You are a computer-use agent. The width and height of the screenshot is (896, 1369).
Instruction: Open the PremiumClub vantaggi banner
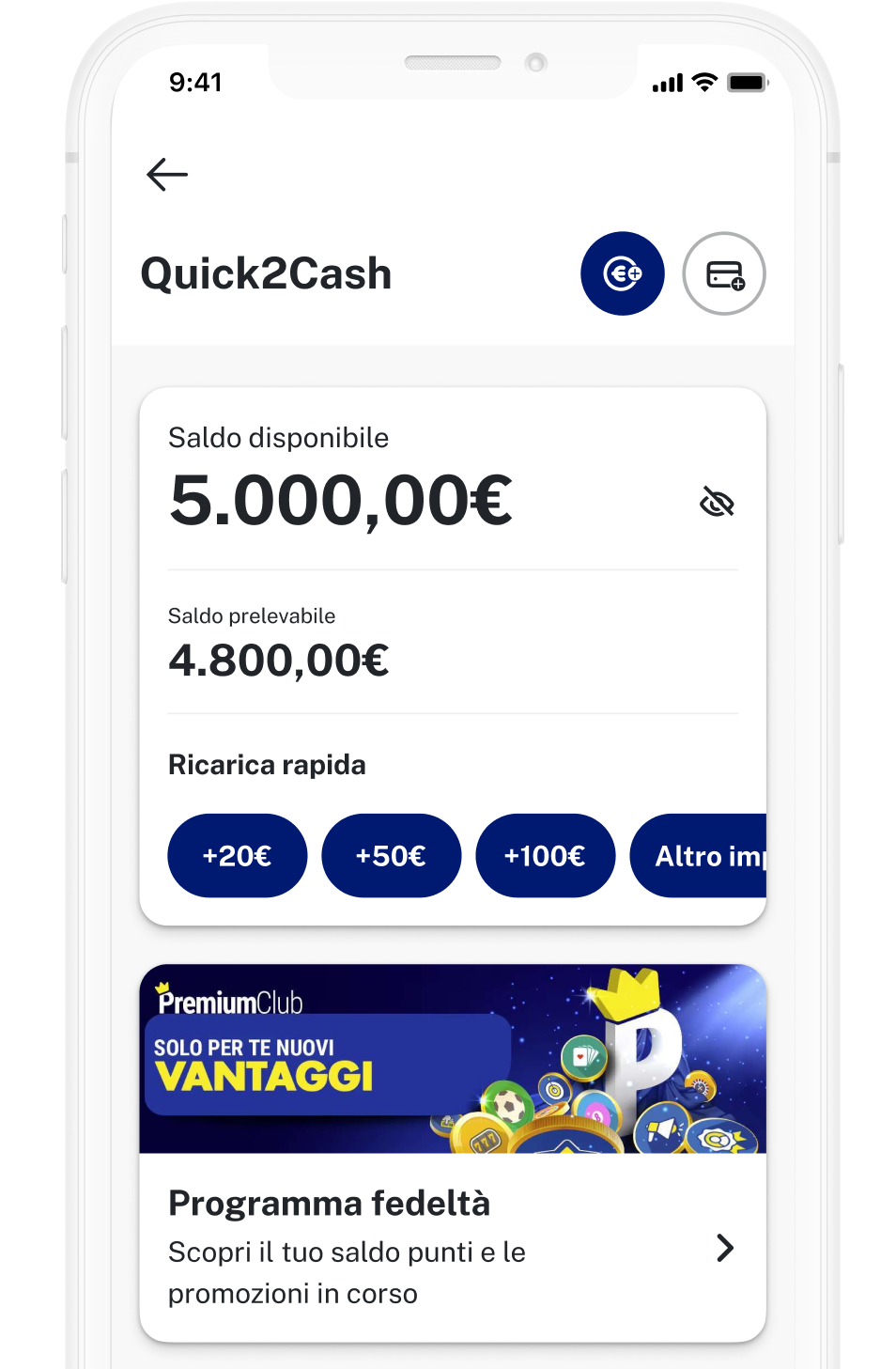point(453,1059)
